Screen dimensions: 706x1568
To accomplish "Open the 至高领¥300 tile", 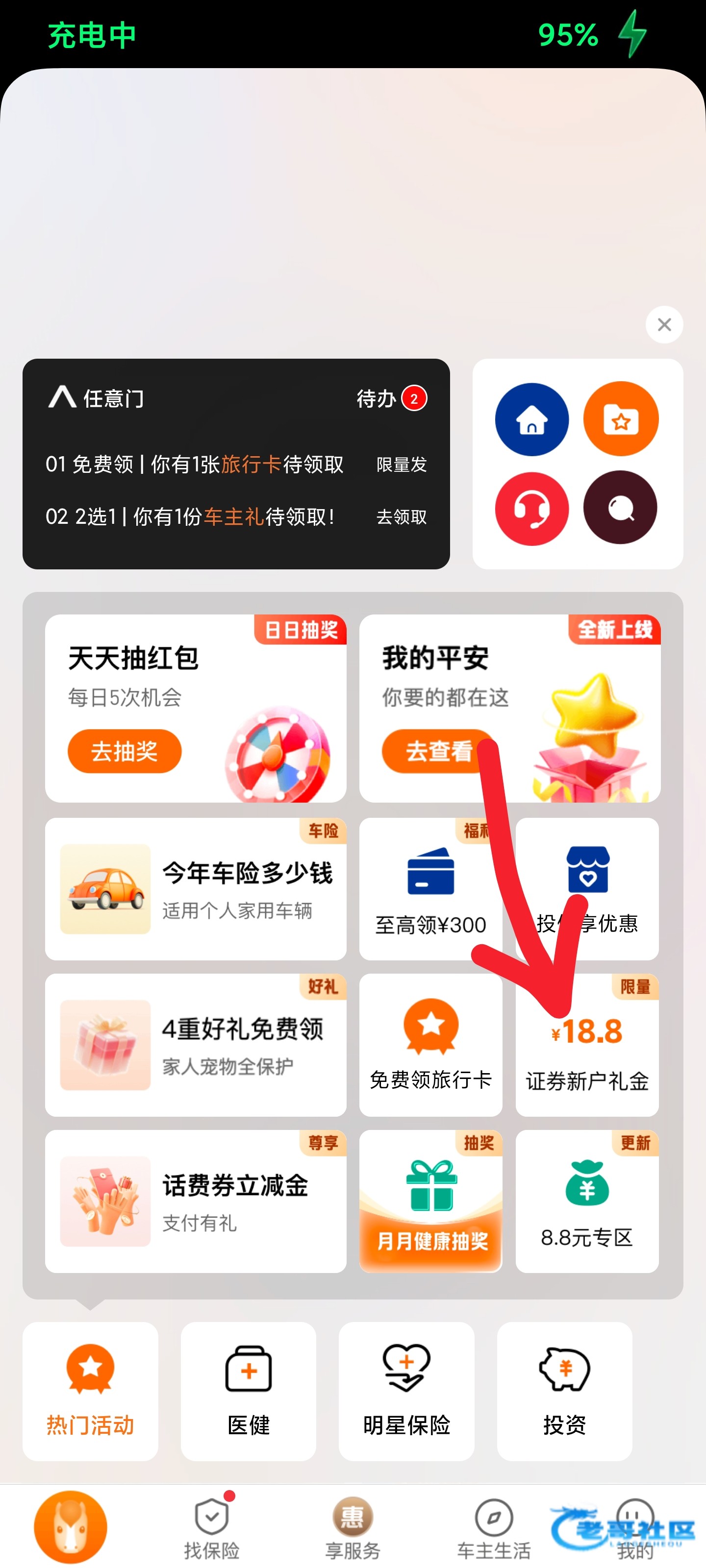I will click(430, 889).
